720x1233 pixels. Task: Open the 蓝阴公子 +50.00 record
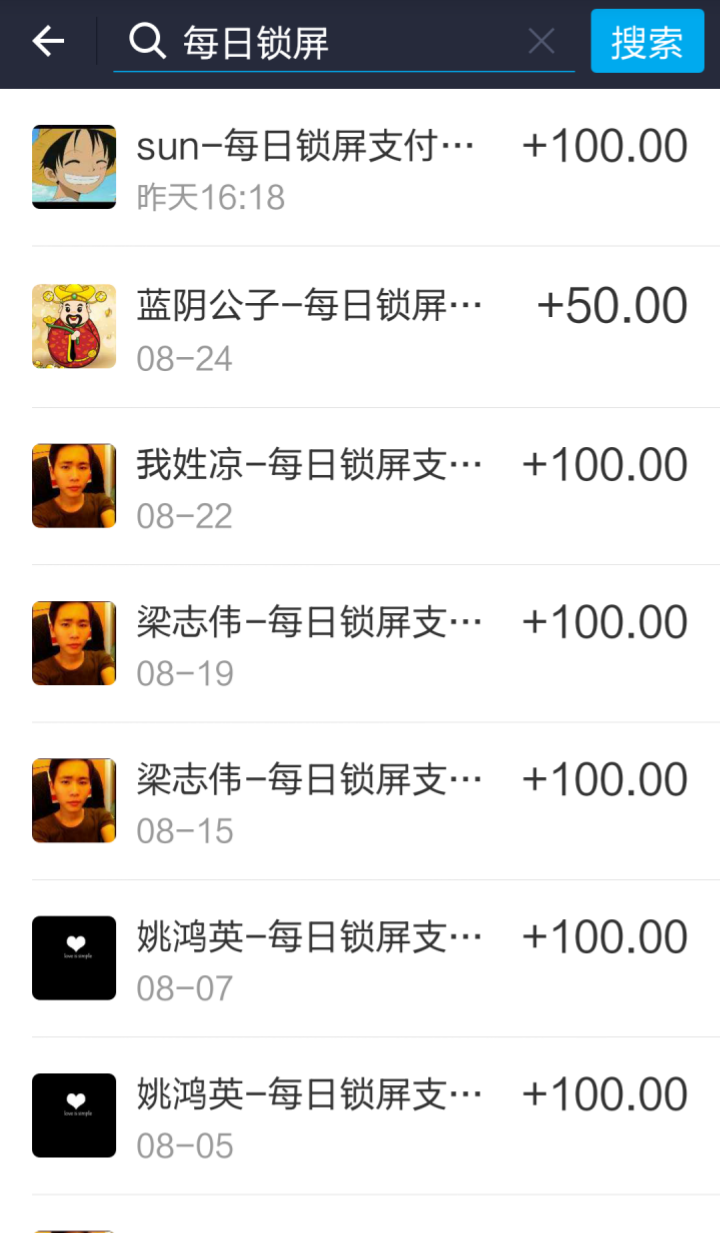click(x=360, y=326)
